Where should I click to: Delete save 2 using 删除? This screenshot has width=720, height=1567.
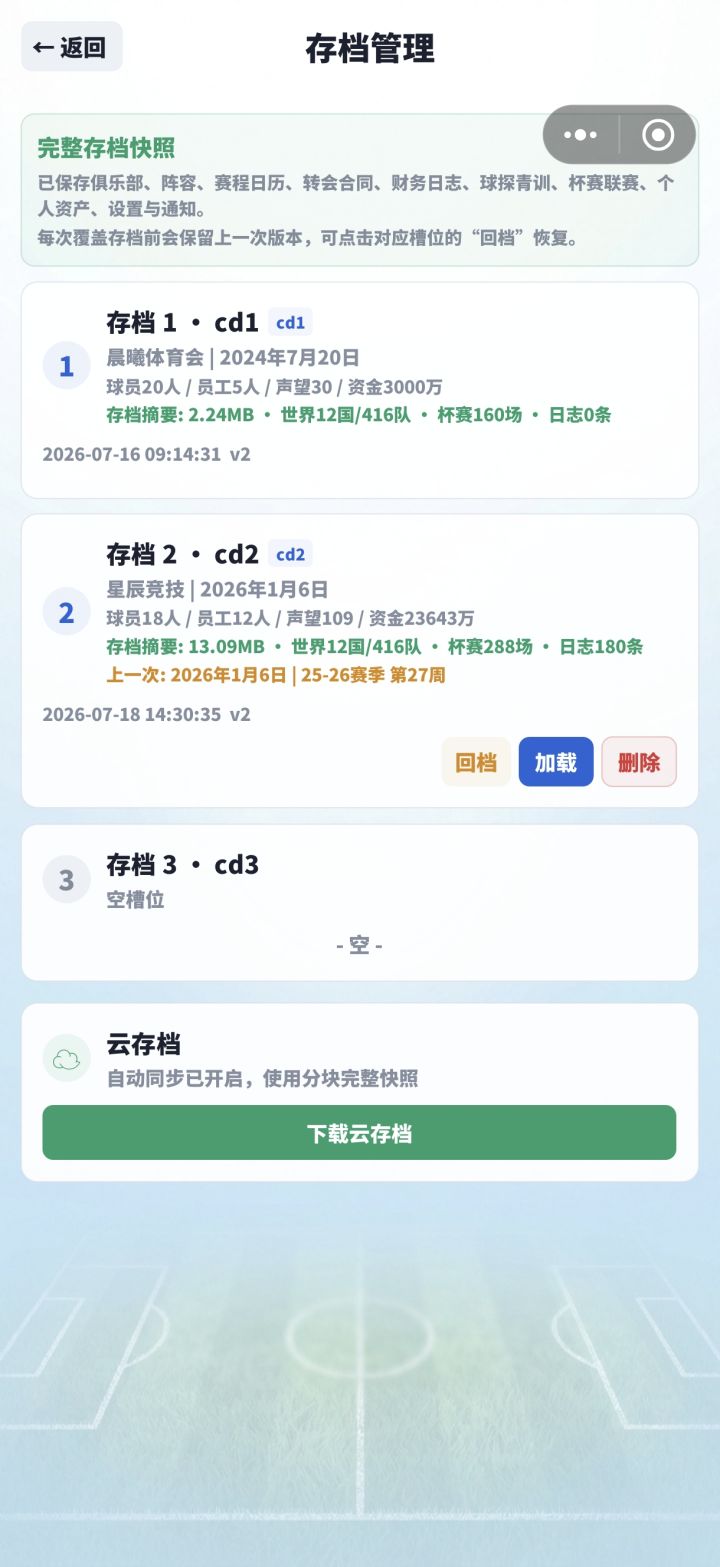639,762
